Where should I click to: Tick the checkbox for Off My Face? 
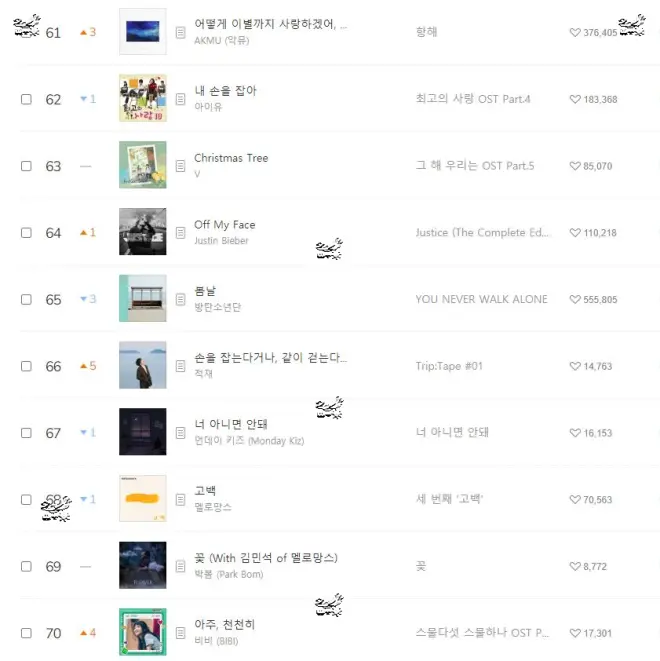[x=26, y=233]
